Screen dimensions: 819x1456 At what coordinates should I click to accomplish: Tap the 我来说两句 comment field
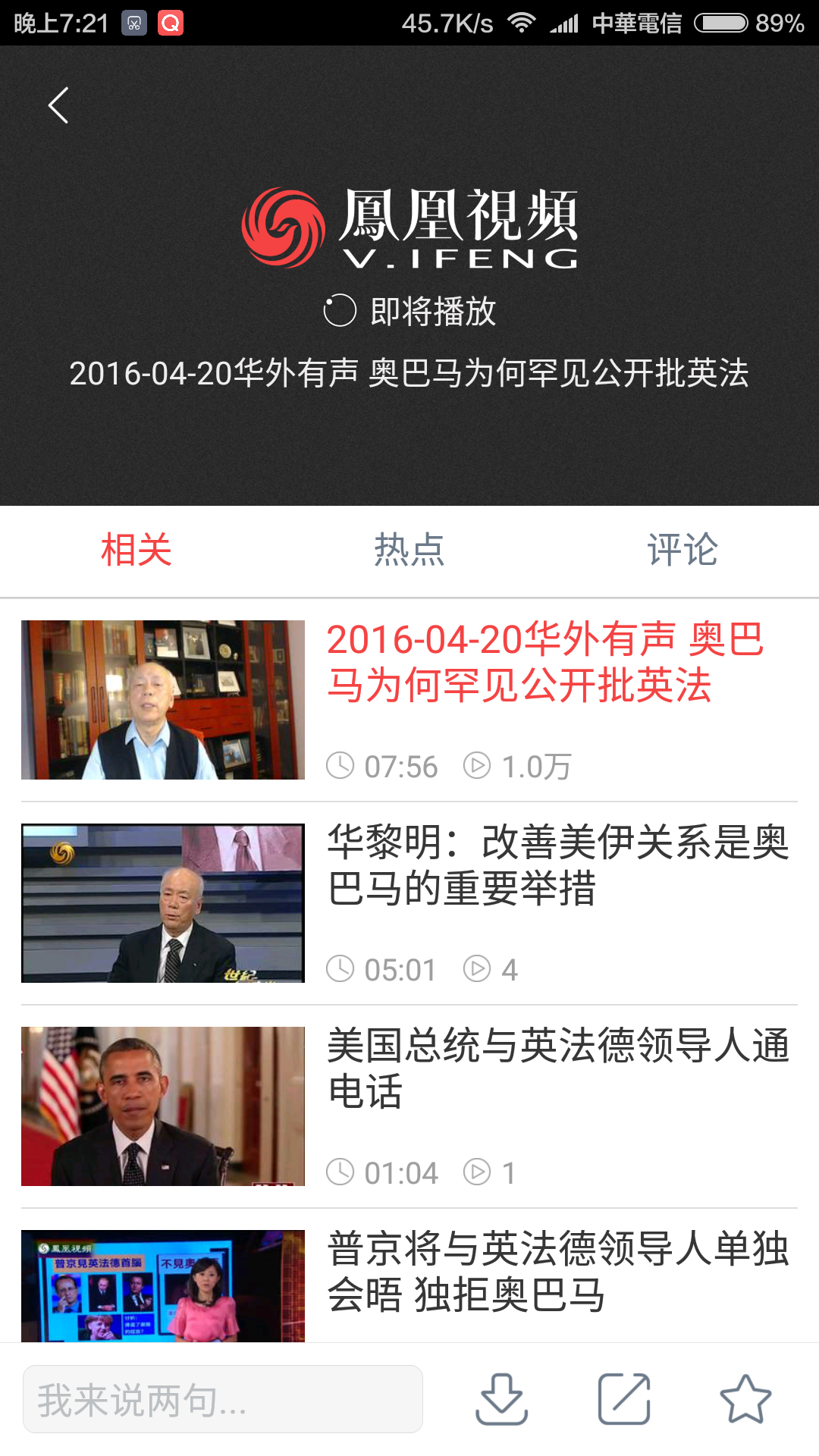[x=222, y=1399]
